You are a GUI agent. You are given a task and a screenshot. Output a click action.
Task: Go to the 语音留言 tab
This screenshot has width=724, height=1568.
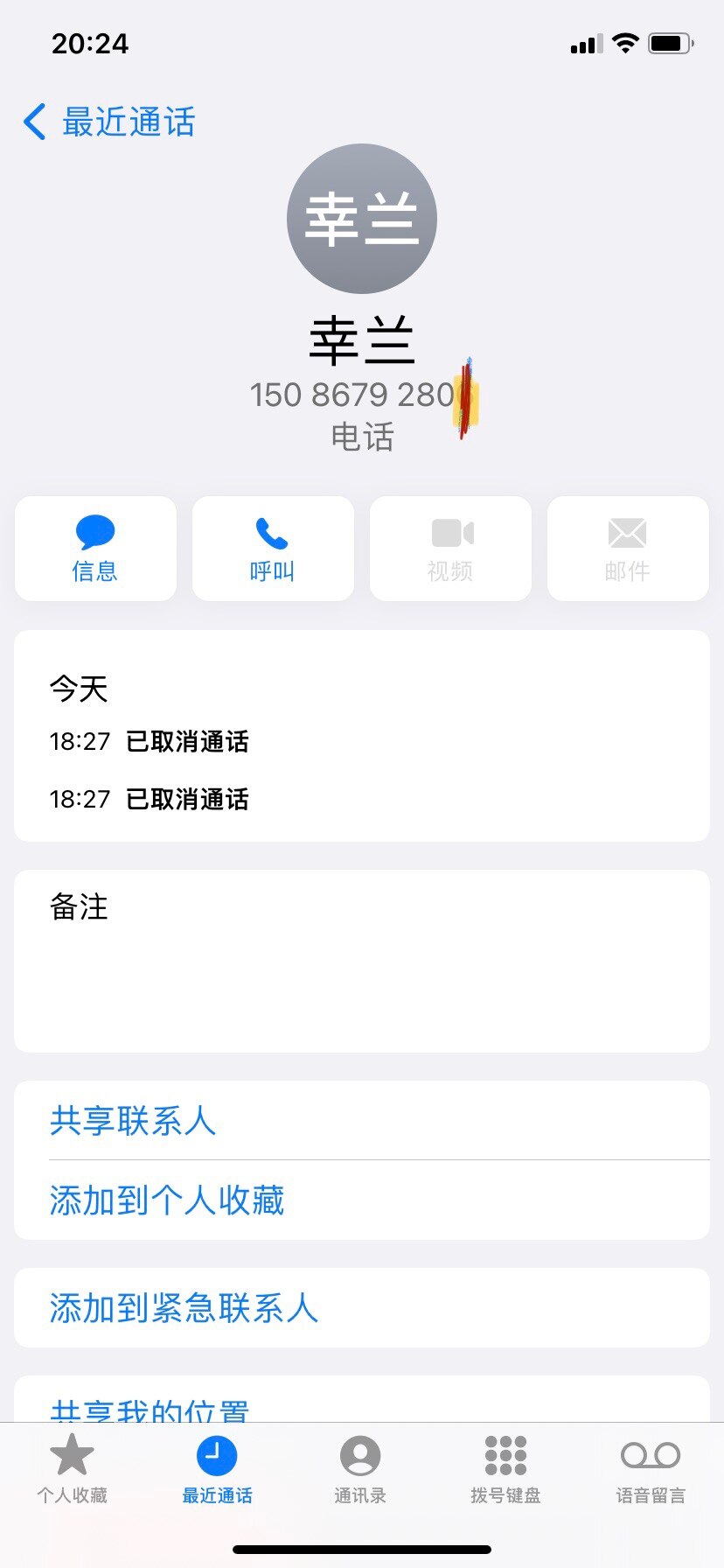click(651, 1469)
